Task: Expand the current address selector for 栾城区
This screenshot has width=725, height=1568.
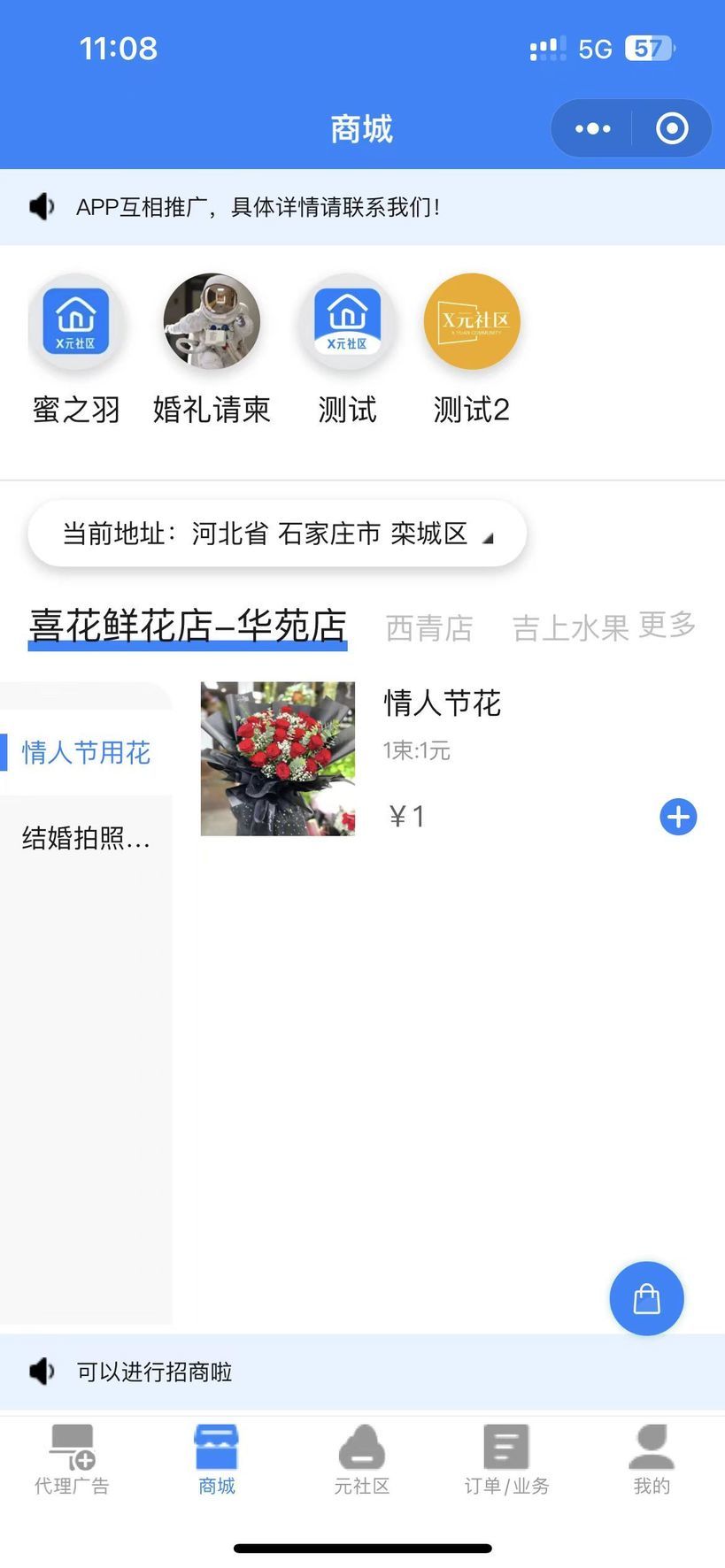Action: tap(277, 533)
